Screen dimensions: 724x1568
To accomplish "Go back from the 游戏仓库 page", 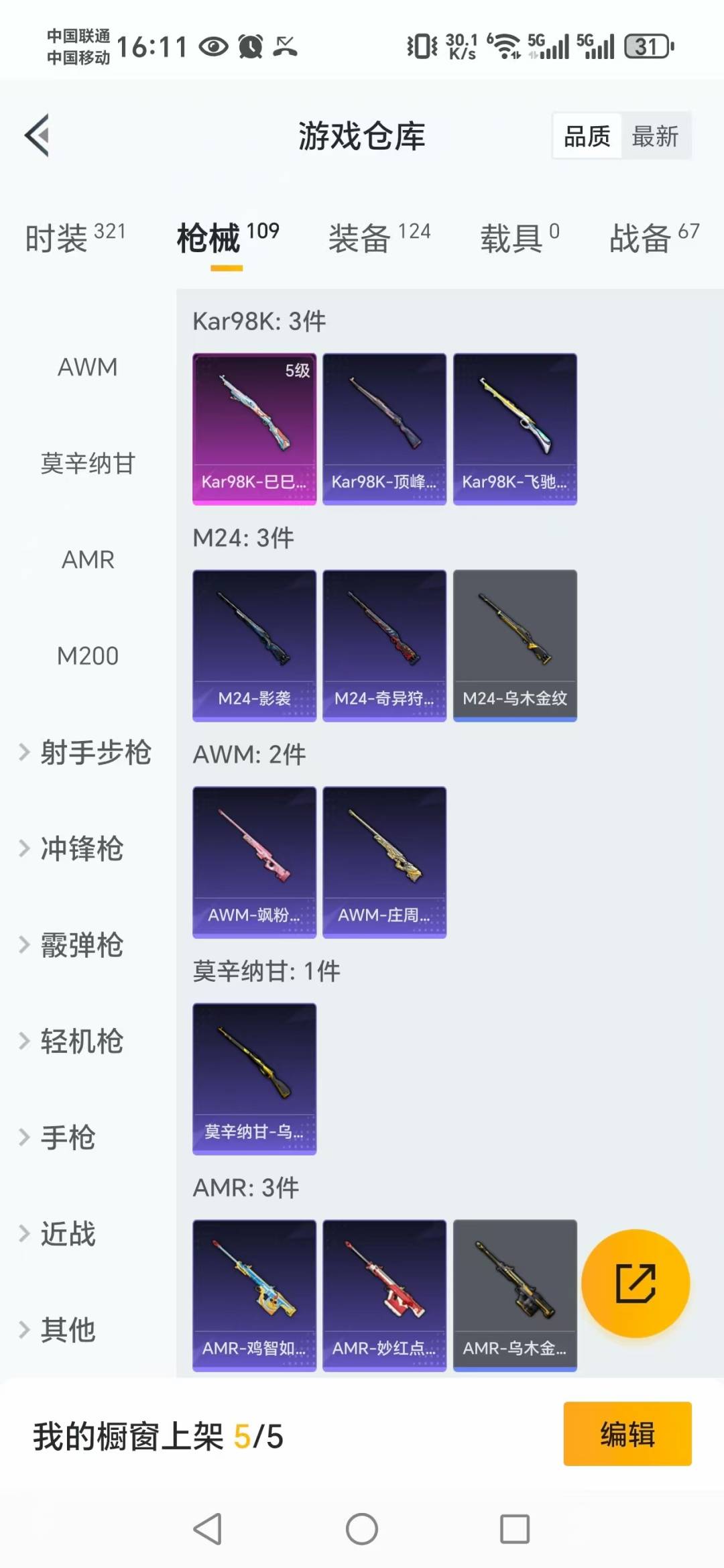I will coord(38,135).
